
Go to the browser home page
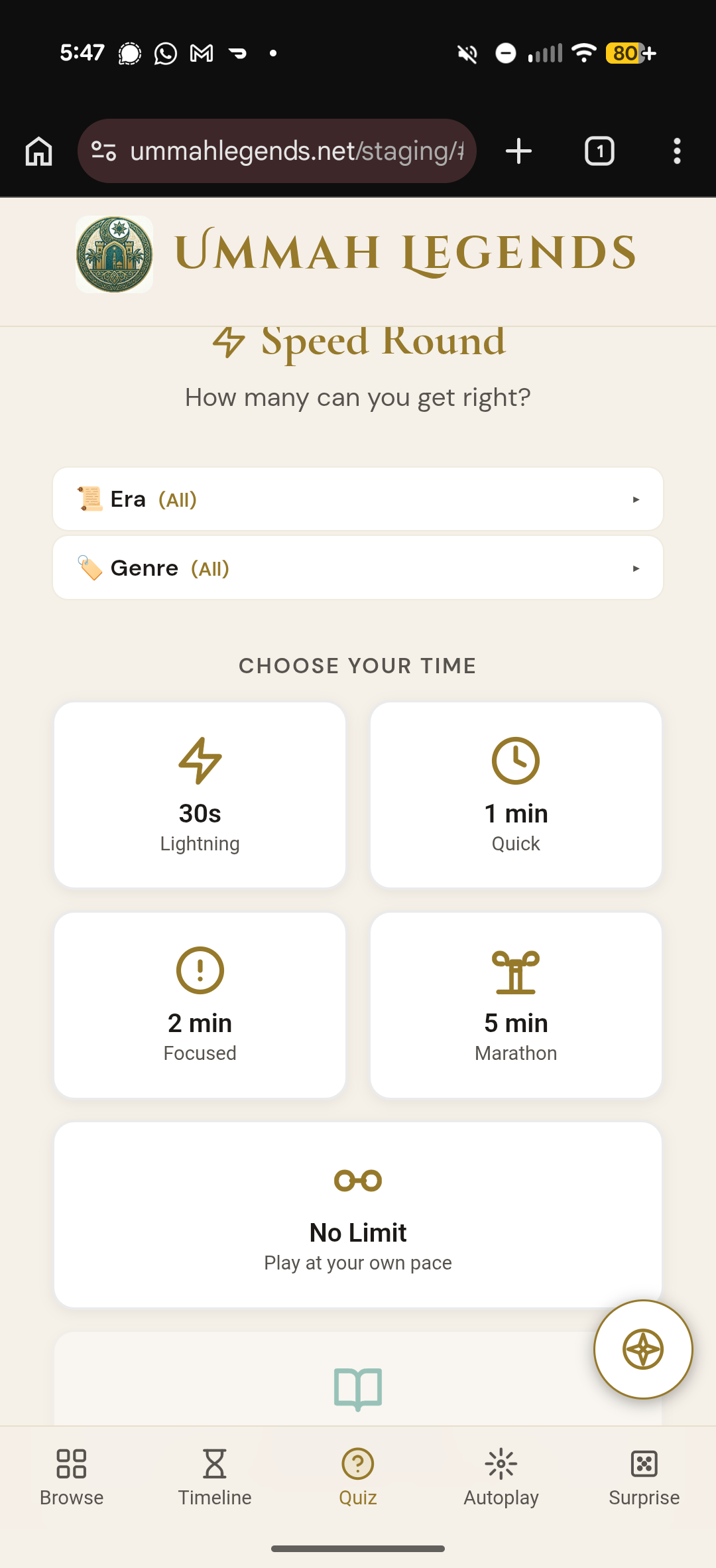point(38,151)
